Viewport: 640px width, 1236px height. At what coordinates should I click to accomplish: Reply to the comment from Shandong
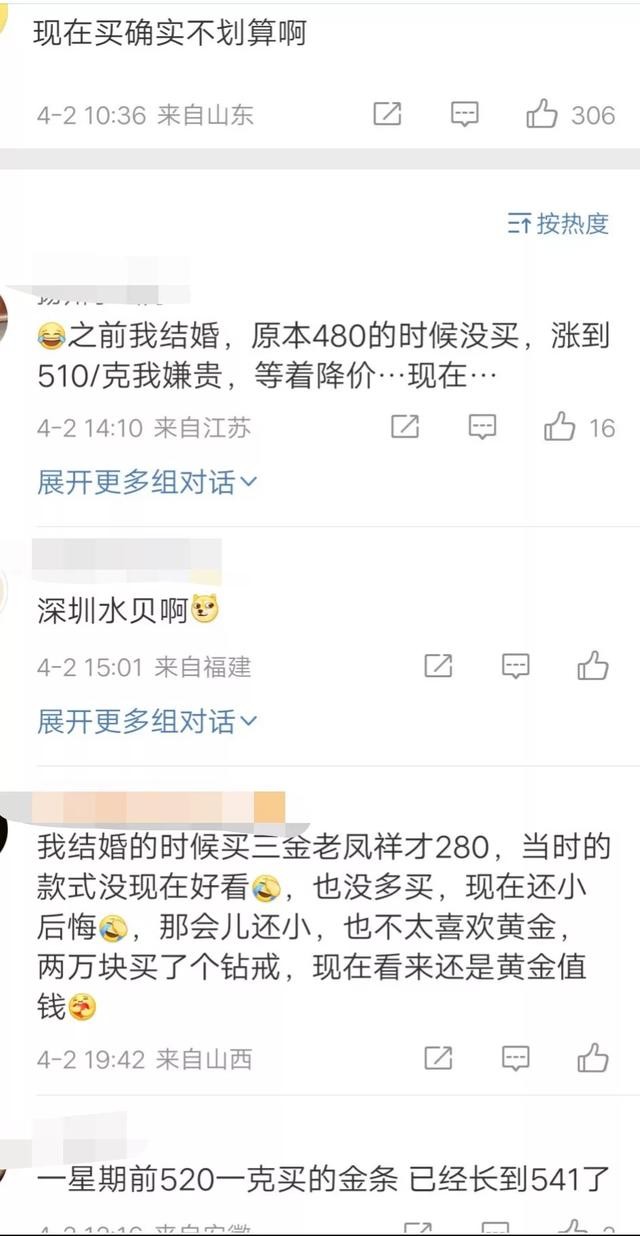pos(465,114)
